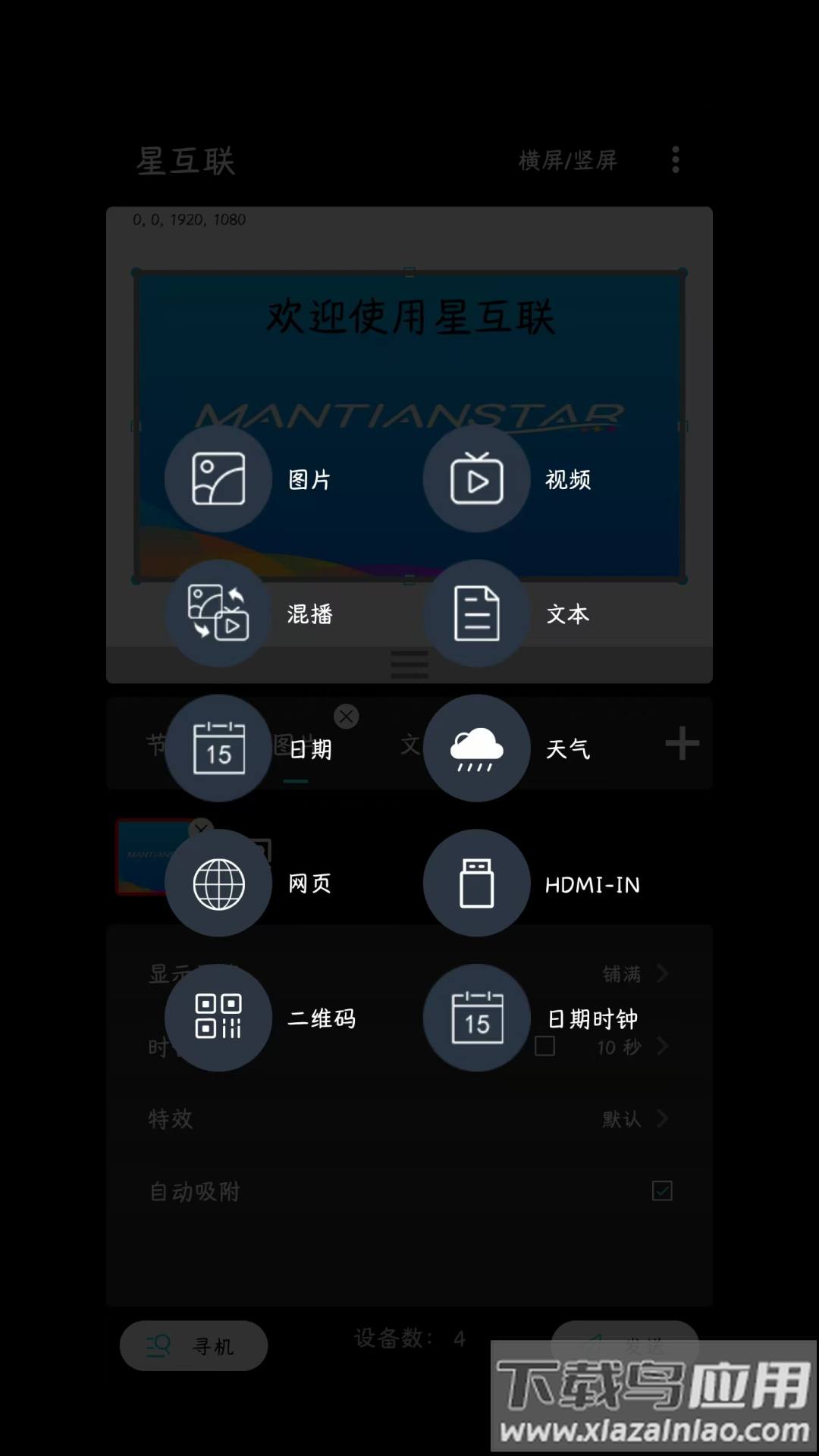Switch to the 节目 tab

point(155,744)
